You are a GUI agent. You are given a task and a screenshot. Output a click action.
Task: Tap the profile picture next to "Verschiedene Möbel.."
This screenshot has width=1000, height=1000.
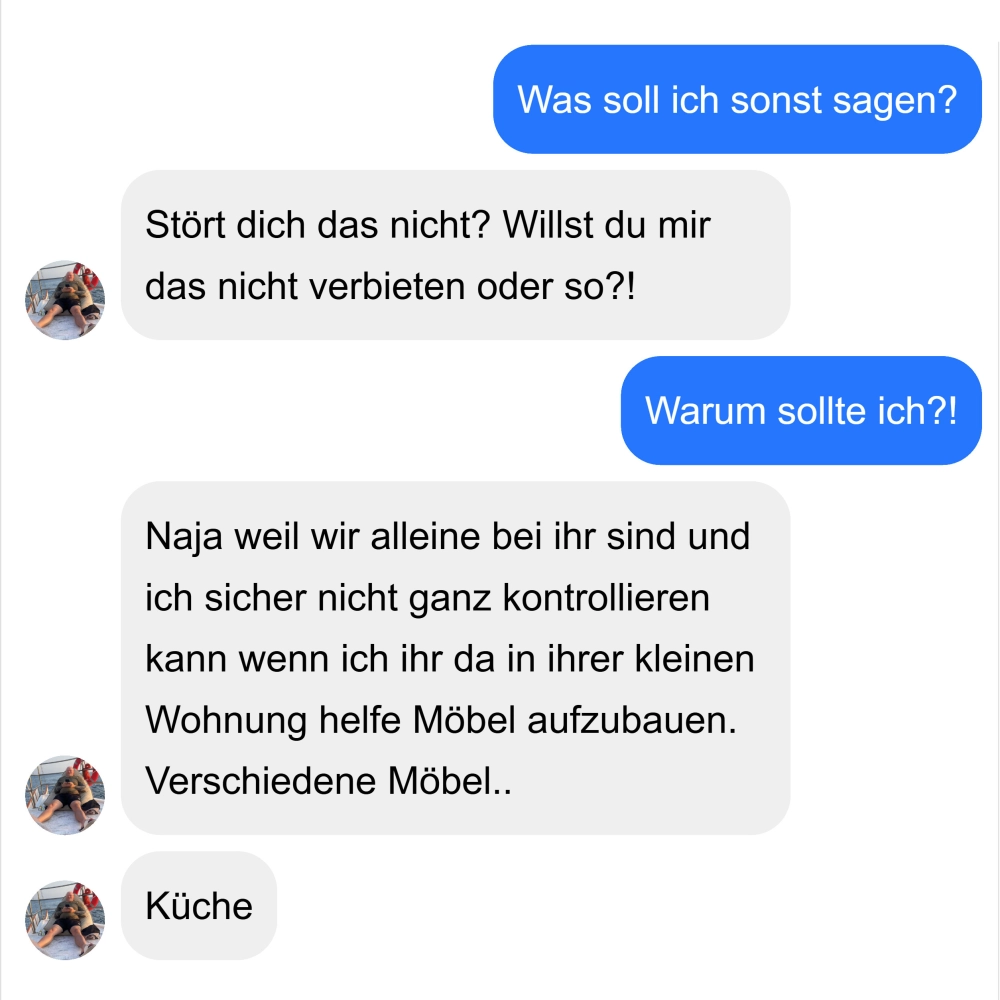[x=65, y=795]
